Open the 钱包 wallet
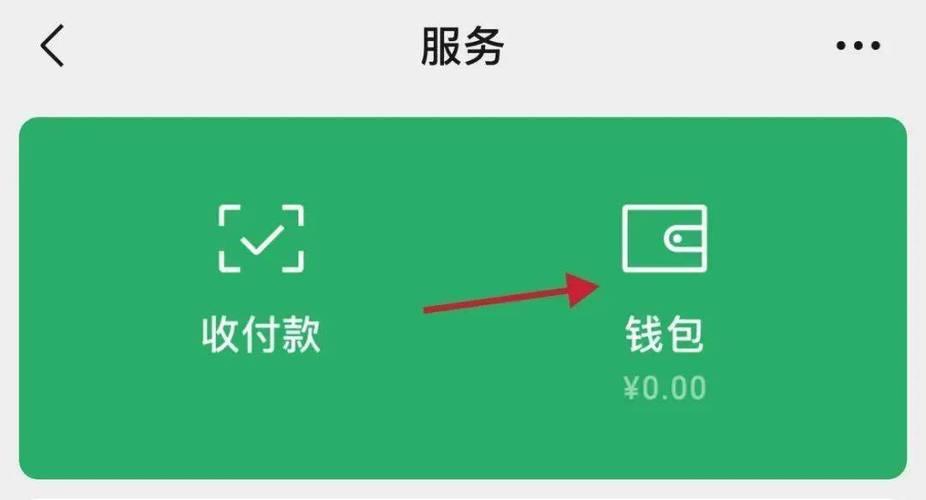This screenshot has width=926, height=500. point(664,290)
